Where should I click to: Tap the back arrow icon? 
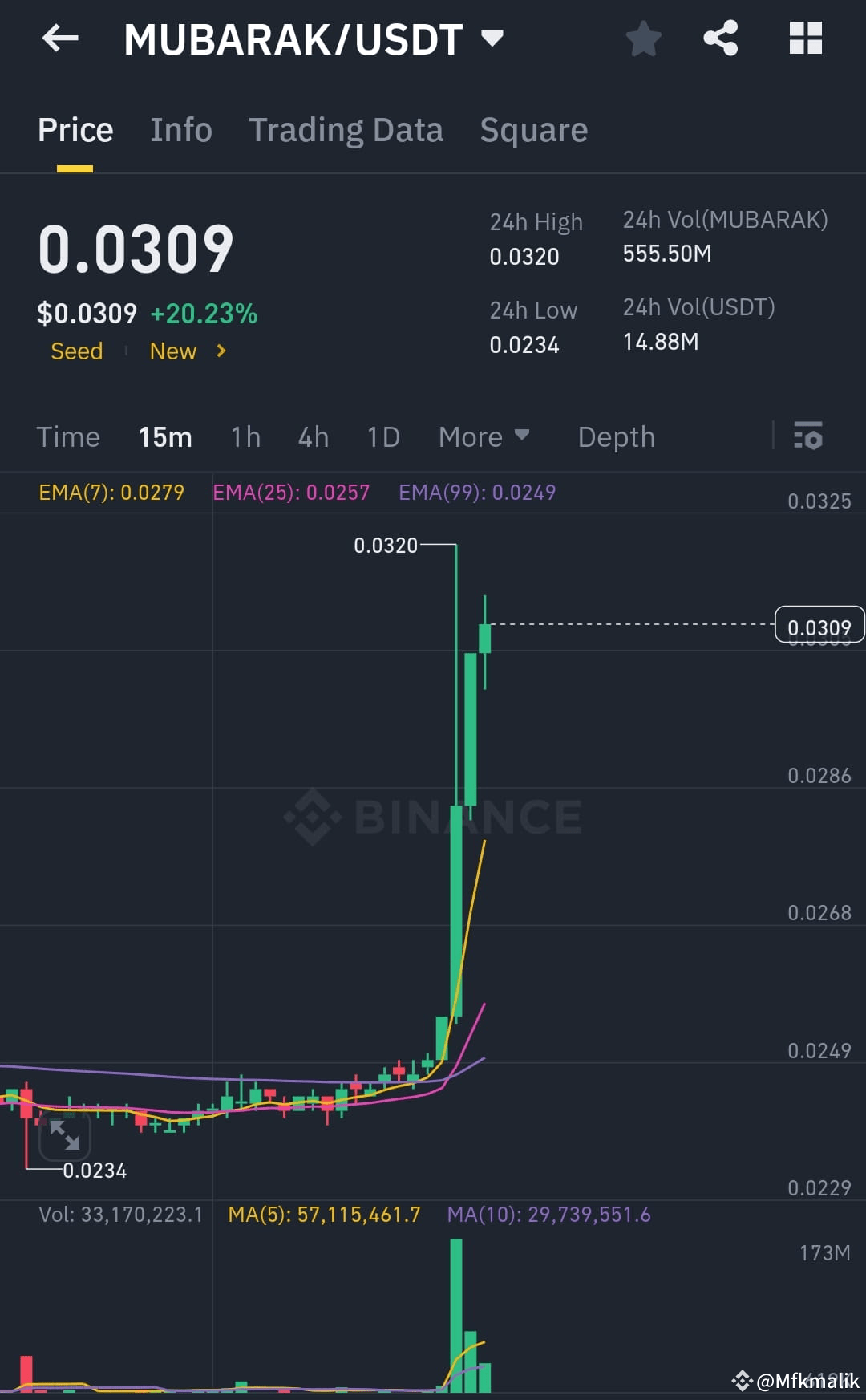tap(59, 38)
